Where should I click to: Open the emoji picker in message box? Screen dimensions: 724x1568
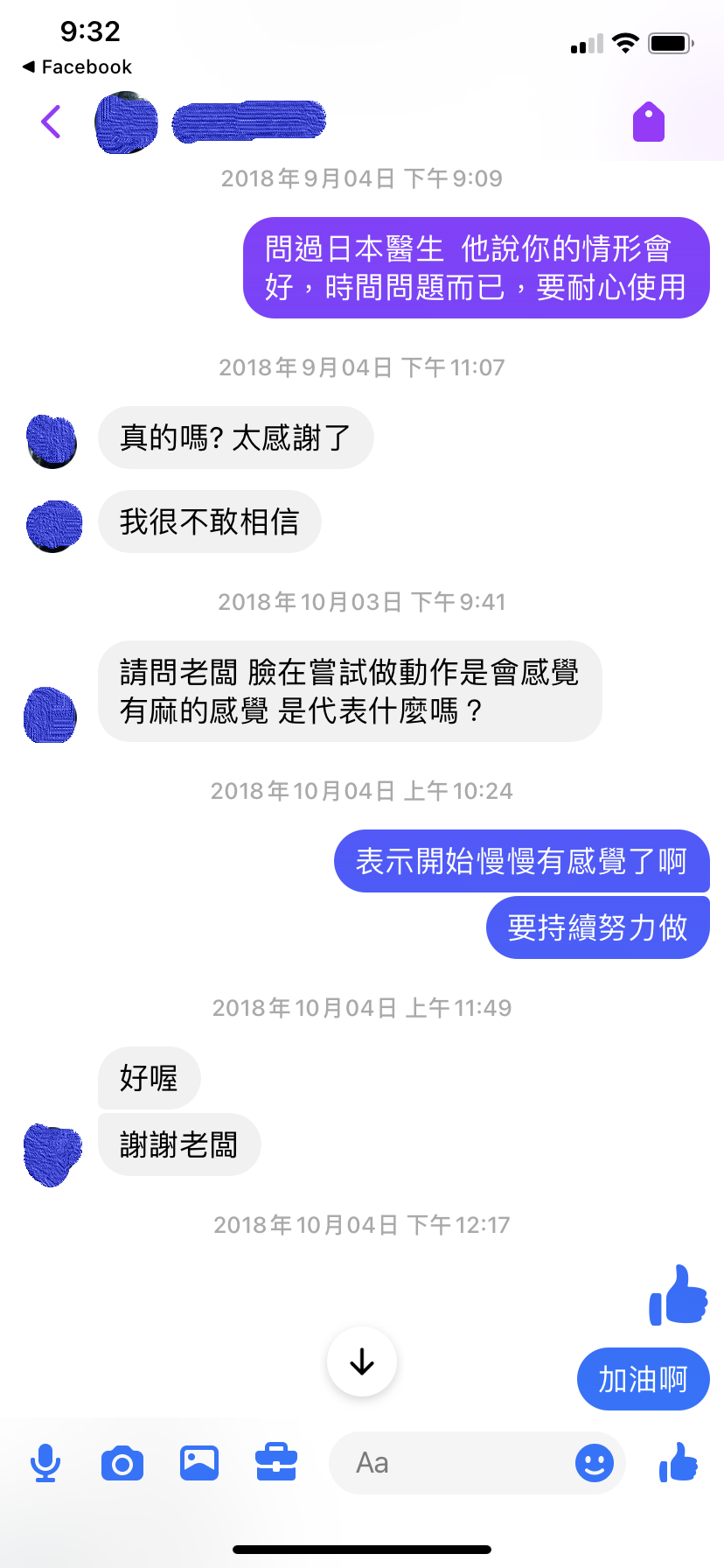(x=595, y=1463)
